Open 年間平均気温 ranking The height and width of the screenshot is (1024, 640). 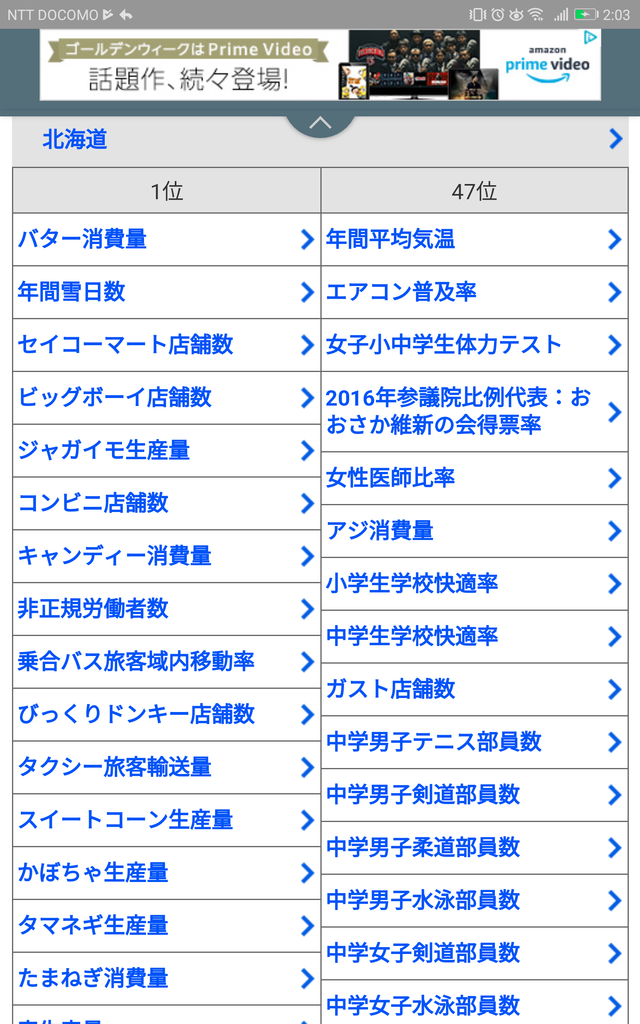pyautogui.click(x=474, y=239)
